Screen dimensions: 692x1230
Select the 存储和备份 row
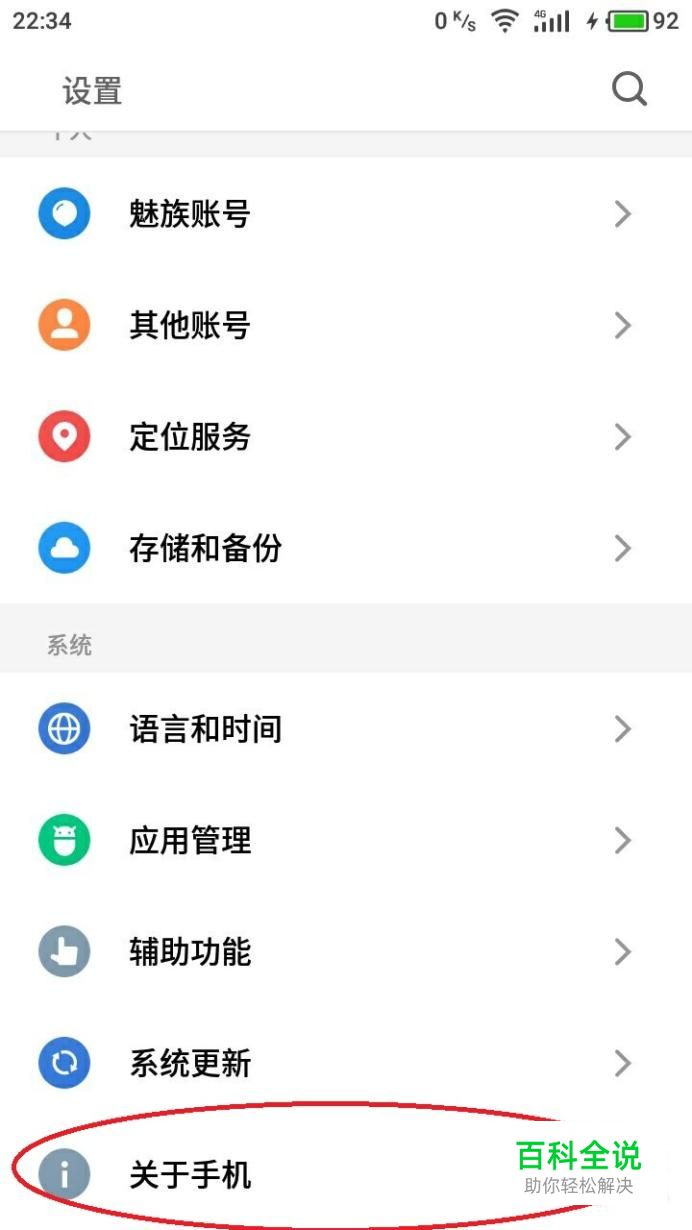coord(346,548)
